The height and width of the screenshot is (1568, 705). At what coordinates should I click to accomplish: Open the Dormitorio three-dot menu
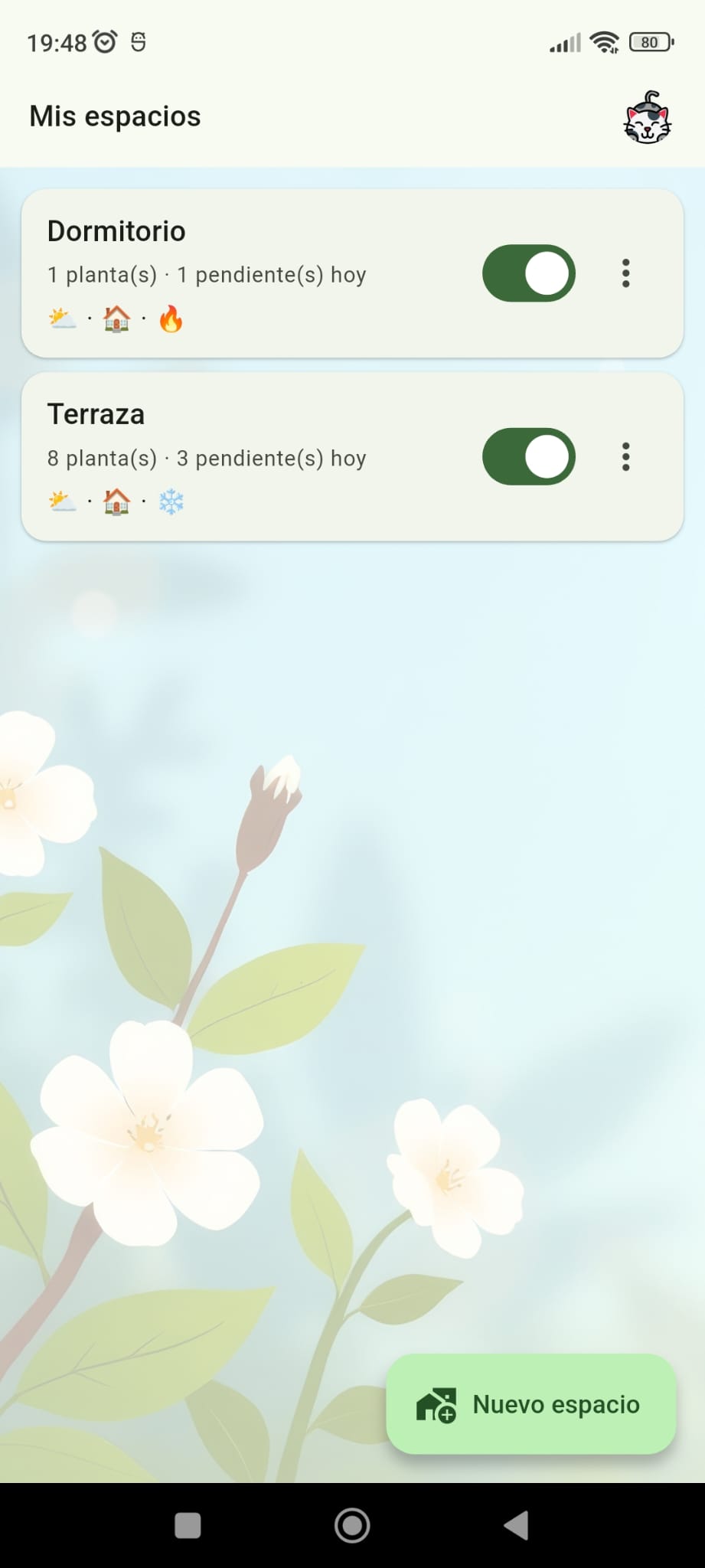click(x=625, y=273)
